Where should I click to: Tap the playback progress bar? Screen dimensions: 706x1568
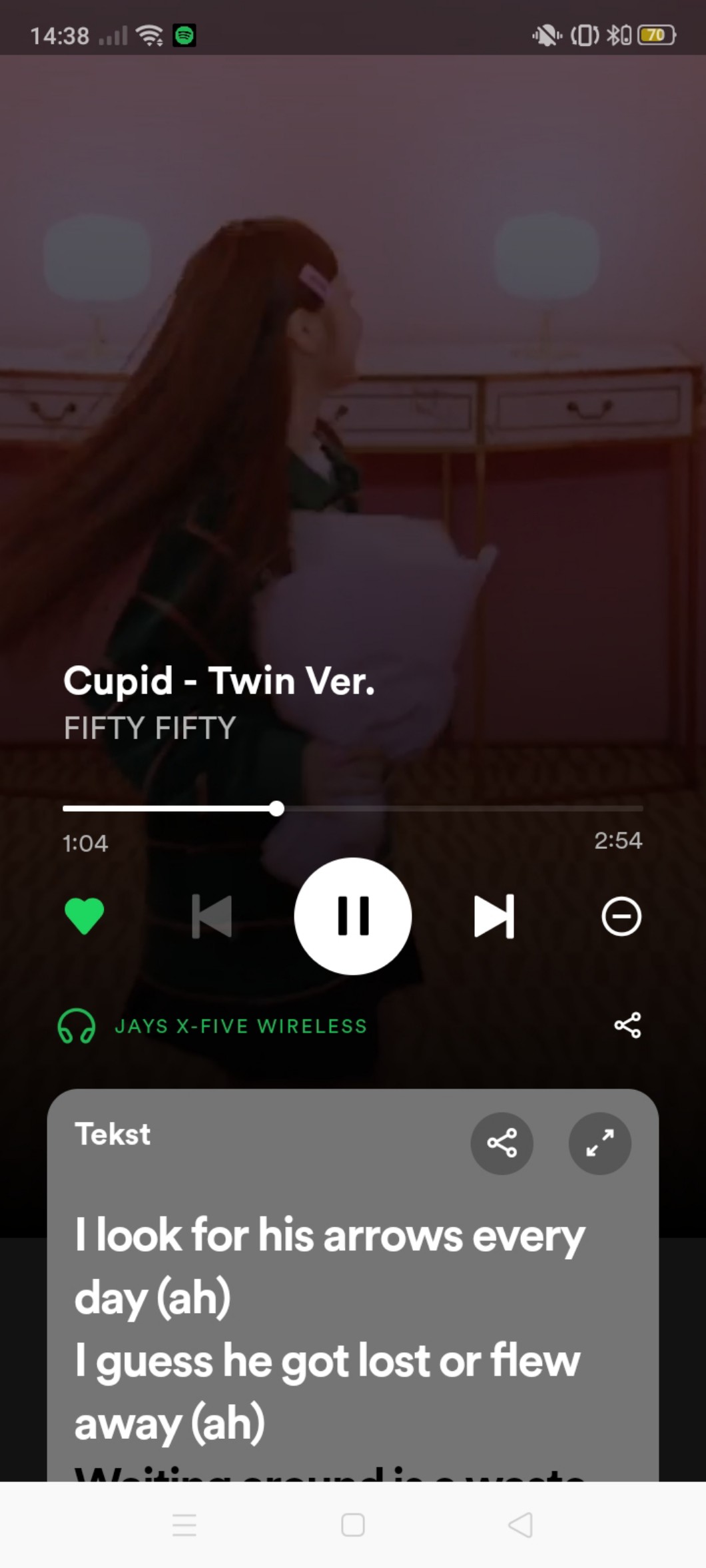(353, 809)
